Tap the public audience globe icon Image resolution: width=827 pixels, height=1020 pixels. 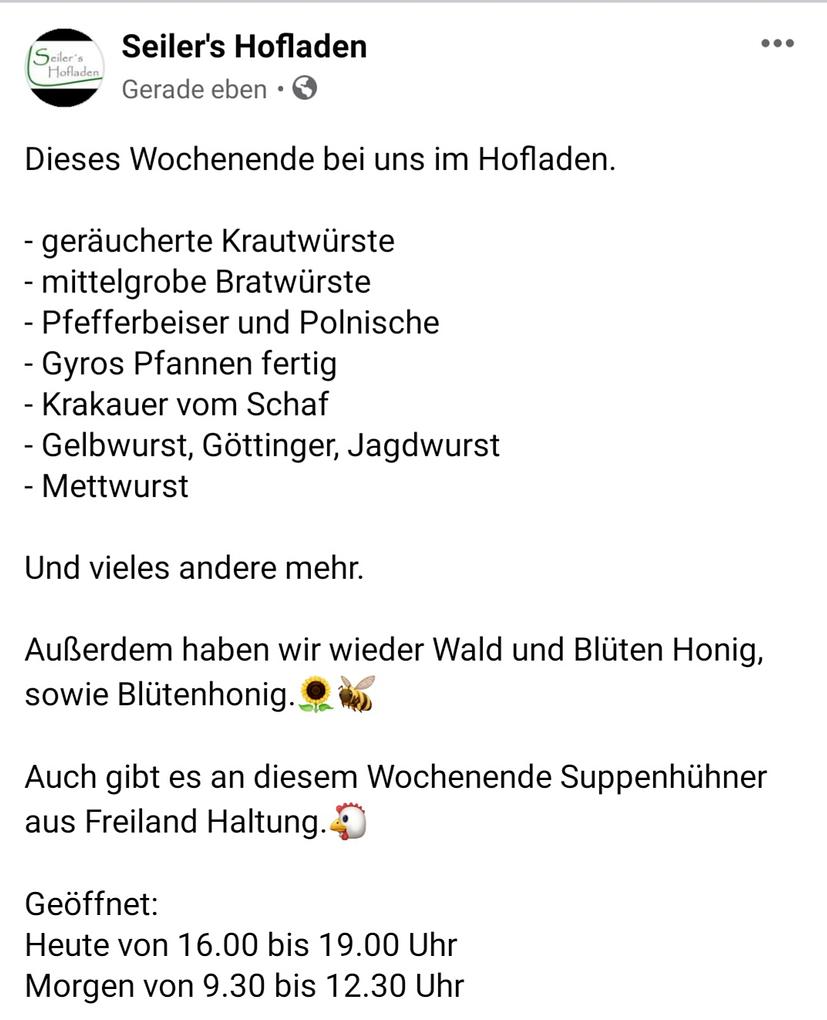(x=305, y=89)
